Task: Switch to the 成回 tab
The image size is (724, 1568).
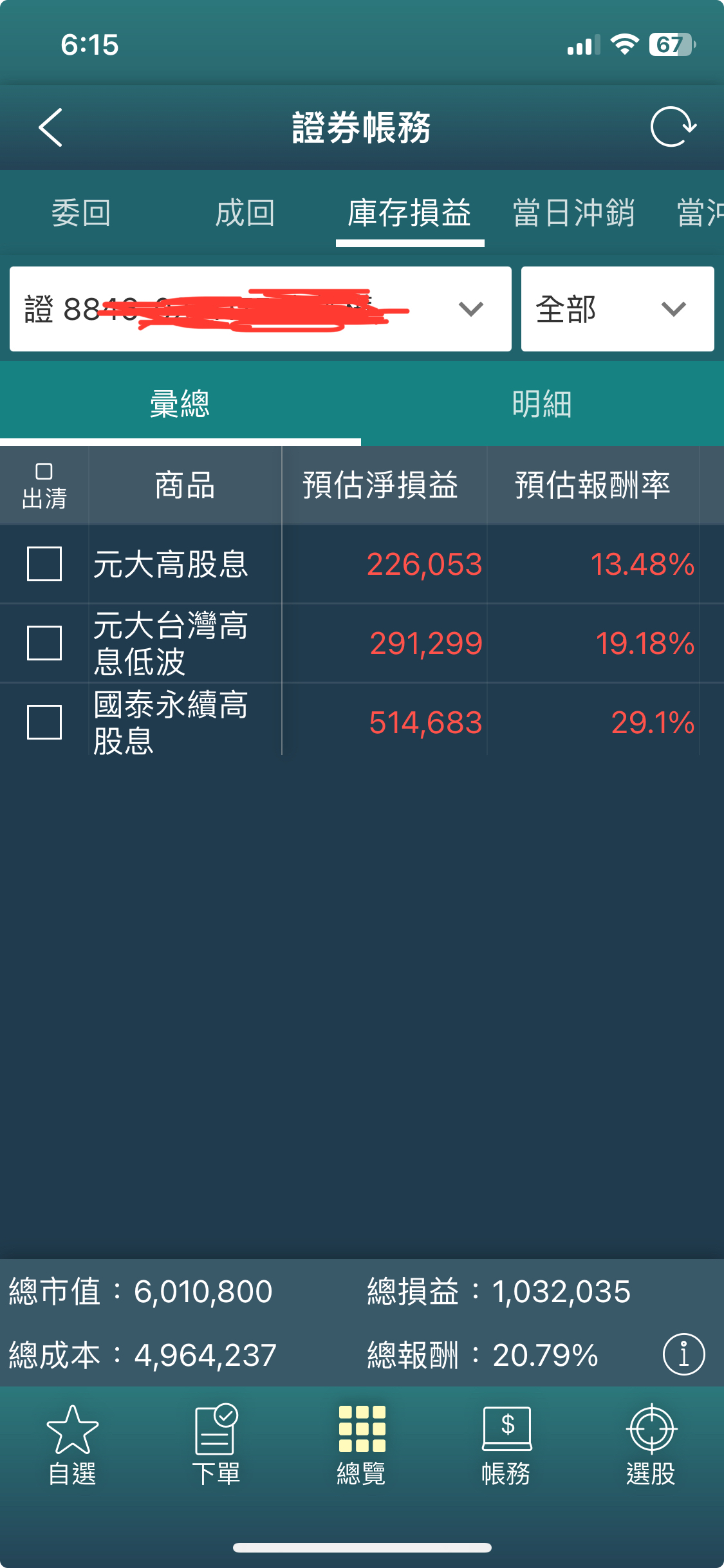Action: [245, 213]
